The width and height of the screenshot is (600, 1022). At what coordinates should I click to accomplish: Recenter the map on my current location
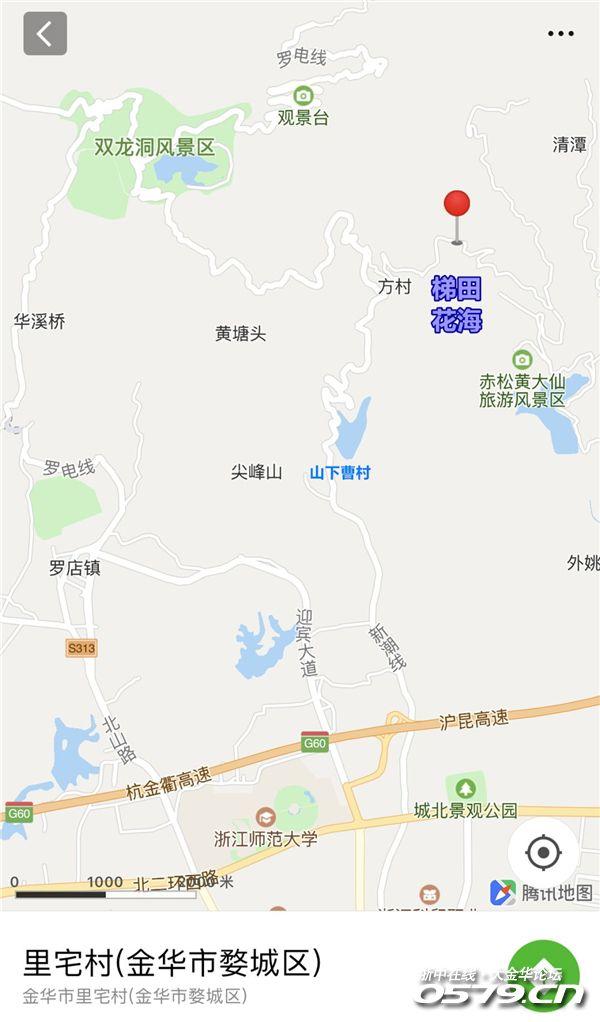point(543,853)
